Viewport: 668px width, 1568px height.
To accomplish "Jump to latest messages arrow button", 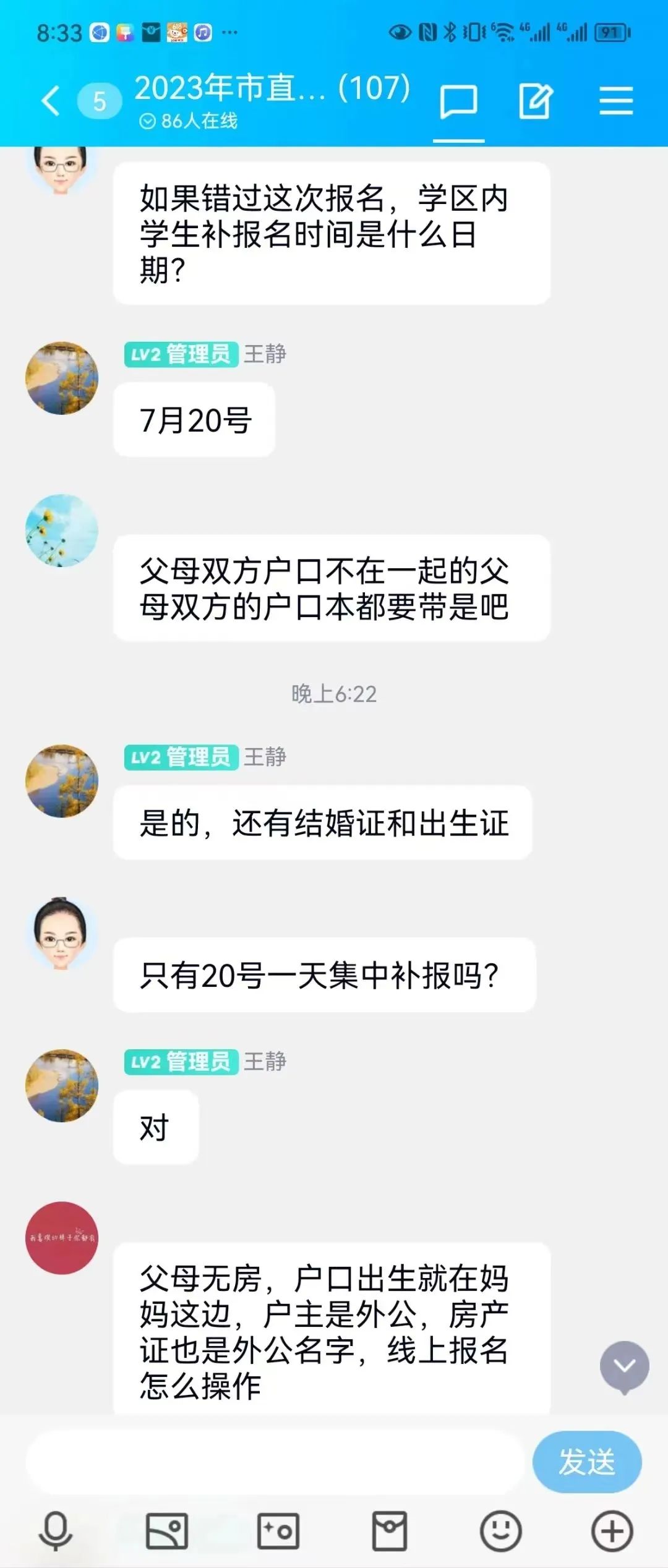I will pyautogui.click(x=624, y=1366).
